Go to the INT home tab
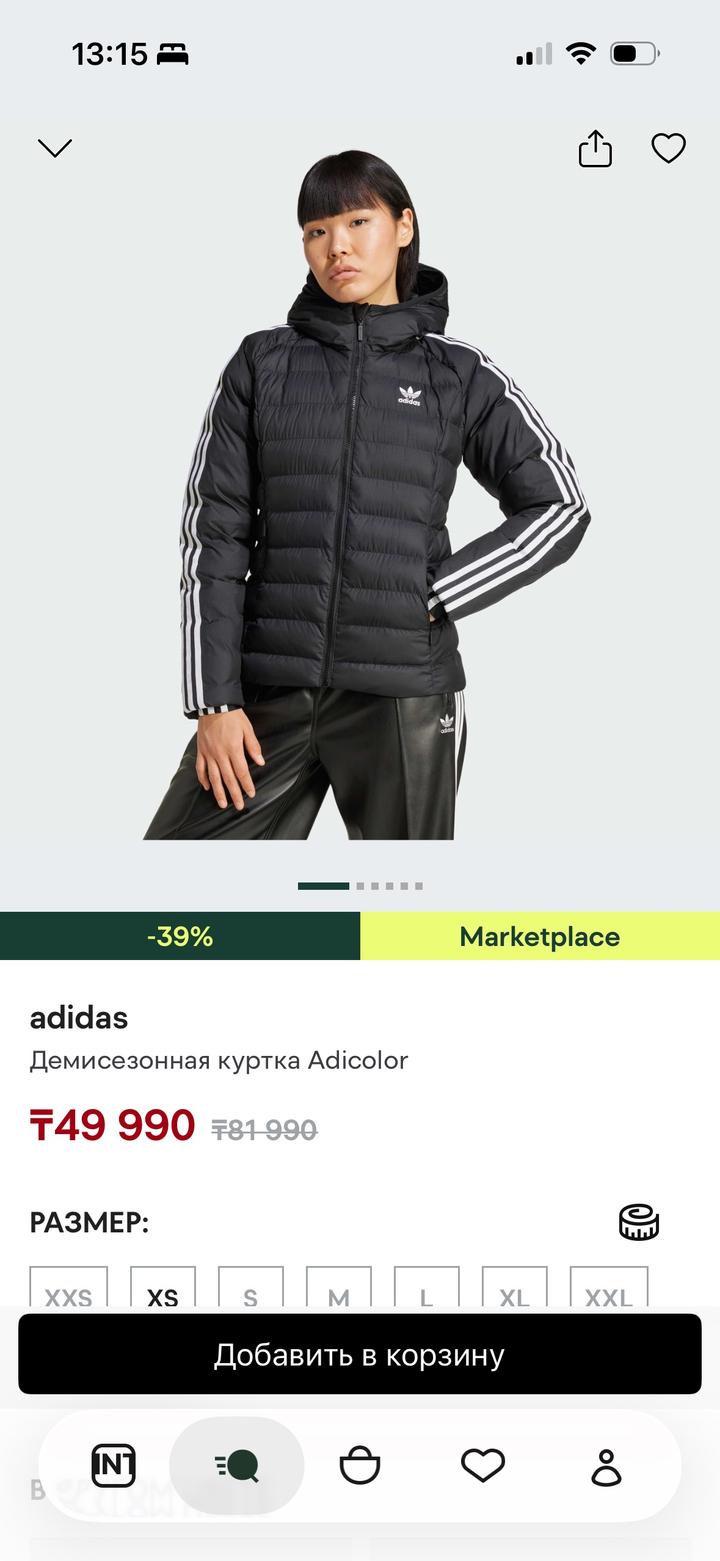 (x=114, y=1466)
